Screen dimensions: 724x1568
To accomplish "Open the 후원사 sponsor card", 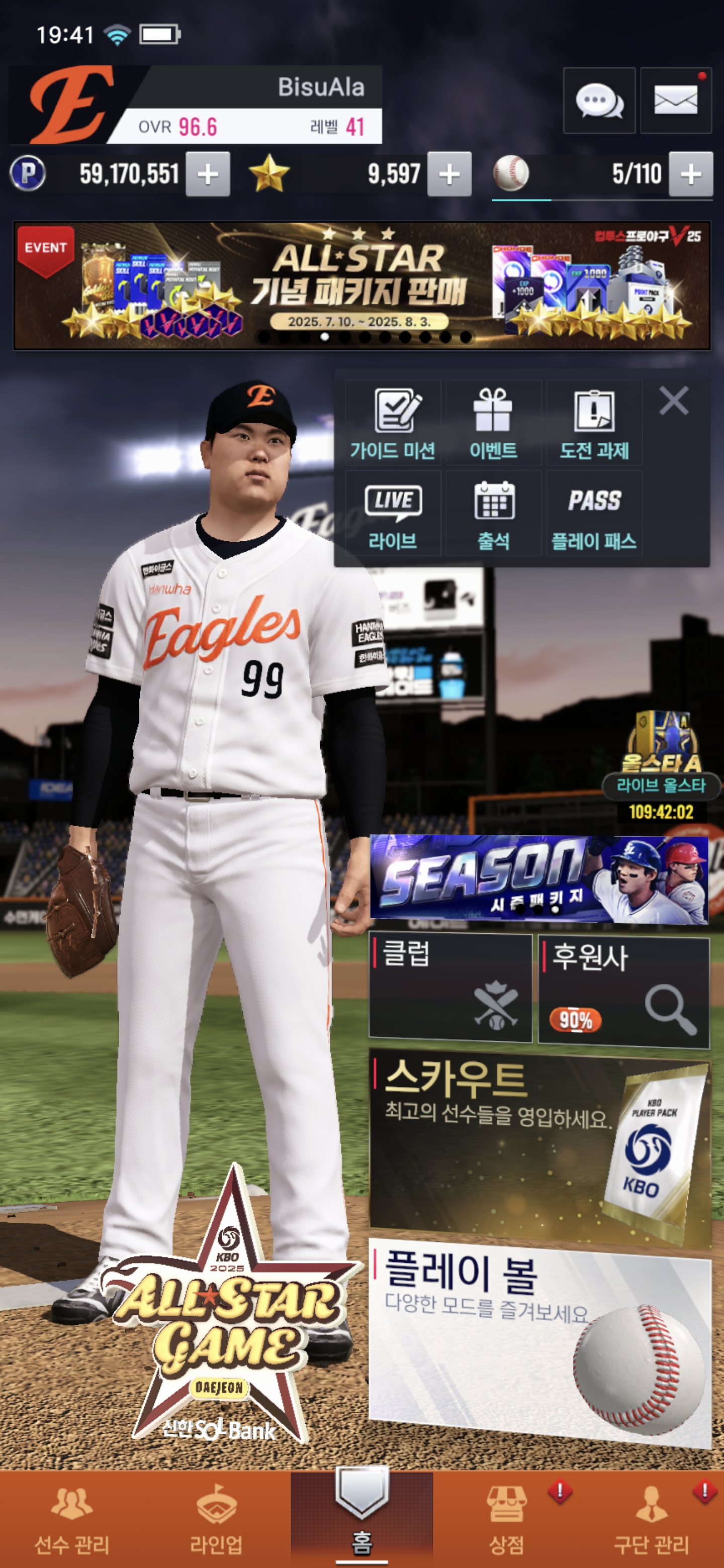I will pyautogui.click(x=623, y=992).
